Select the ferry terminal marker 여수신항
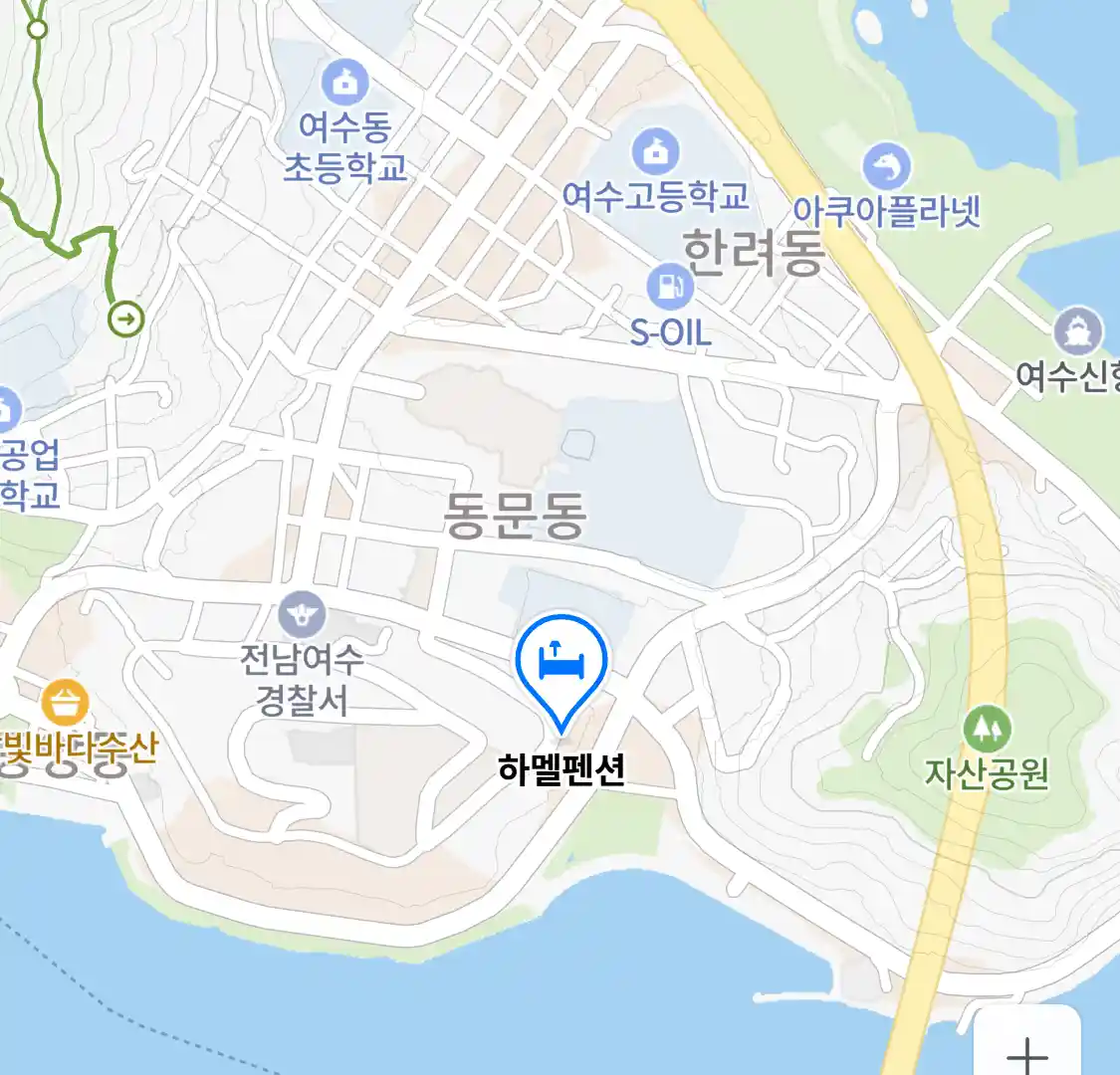The image size is (1120, 1075). 1077,332
